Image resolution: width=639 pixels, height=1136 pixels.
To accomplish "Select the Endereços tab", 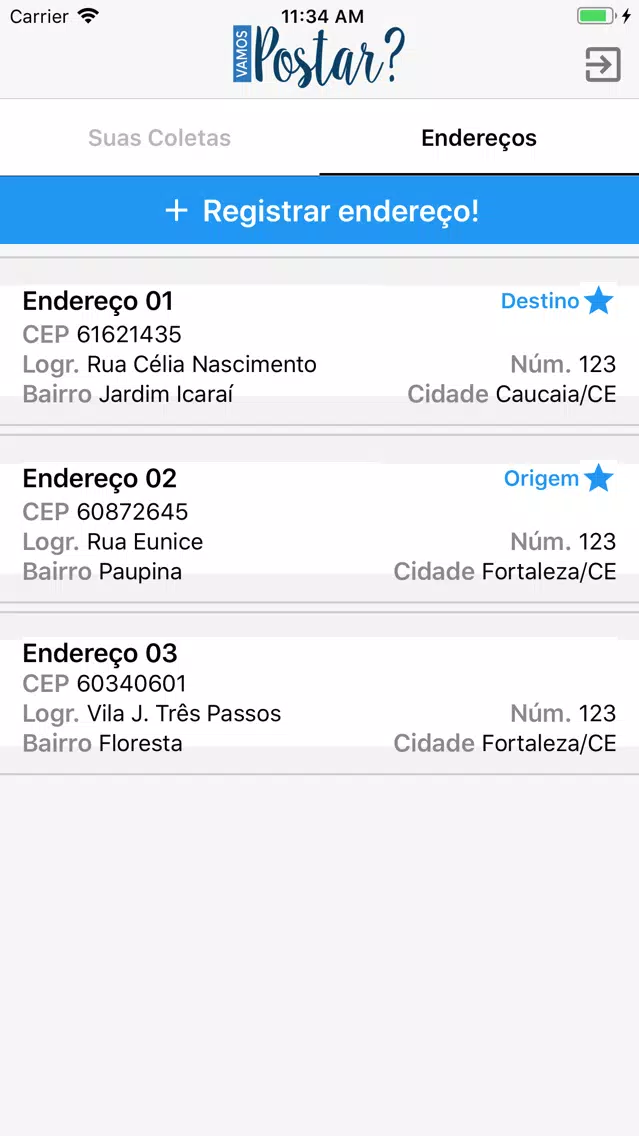I will pyautogui.click(x=479, y=138).
